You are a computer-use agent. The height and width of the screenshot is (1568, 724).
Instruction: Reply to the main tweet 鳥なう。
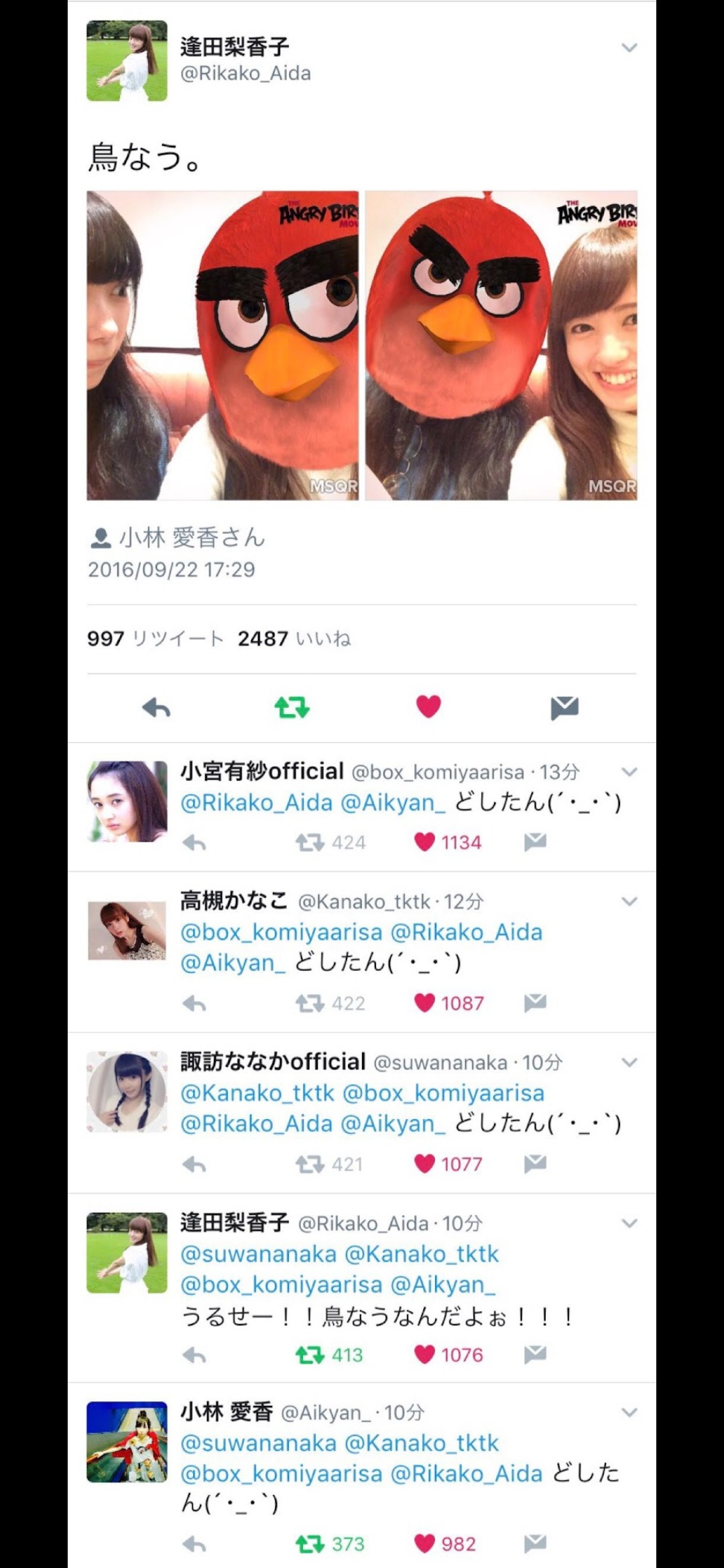157,708
